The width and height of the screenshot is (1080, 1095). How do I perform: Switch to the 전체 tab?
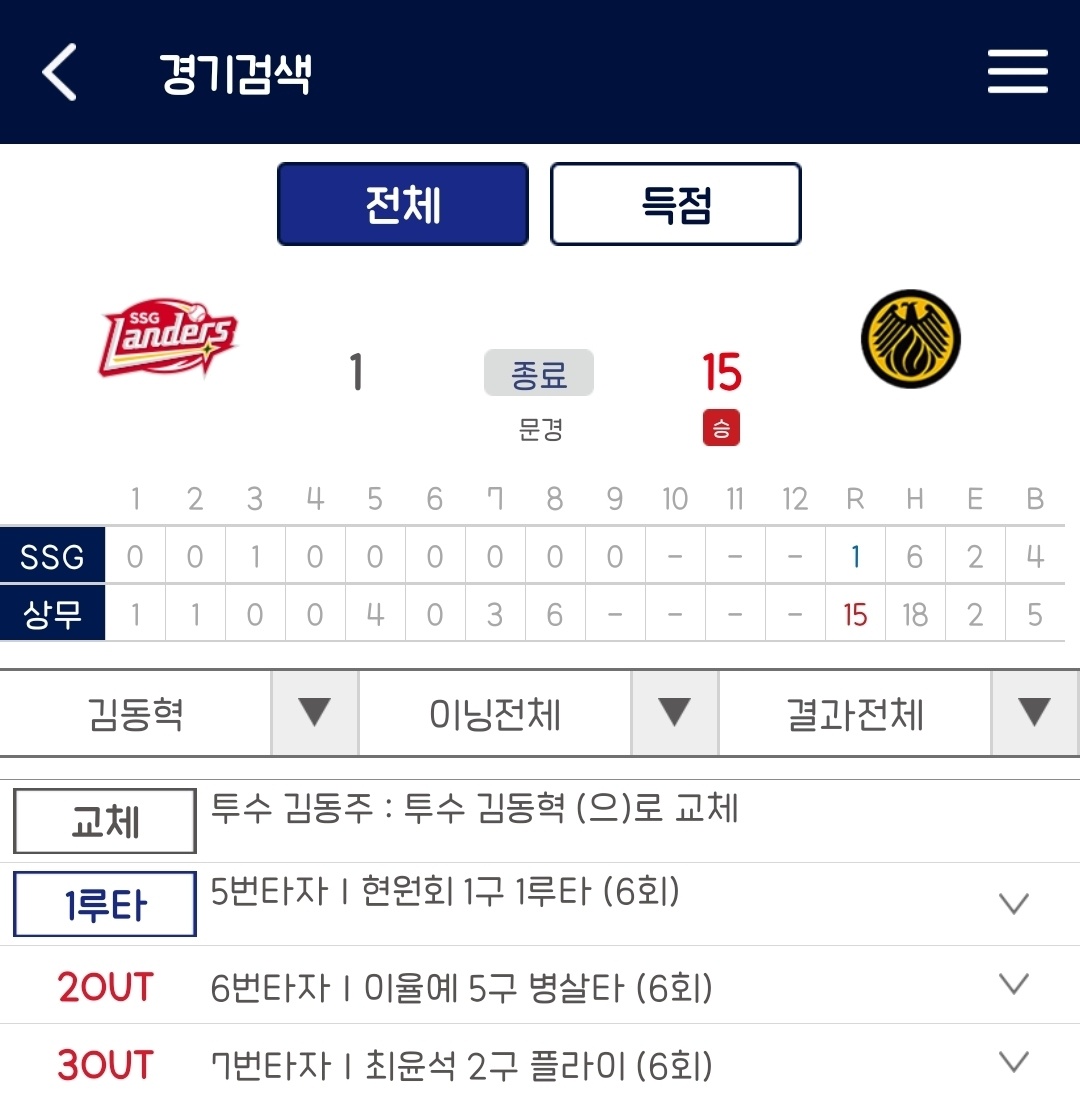pos(402,204)
